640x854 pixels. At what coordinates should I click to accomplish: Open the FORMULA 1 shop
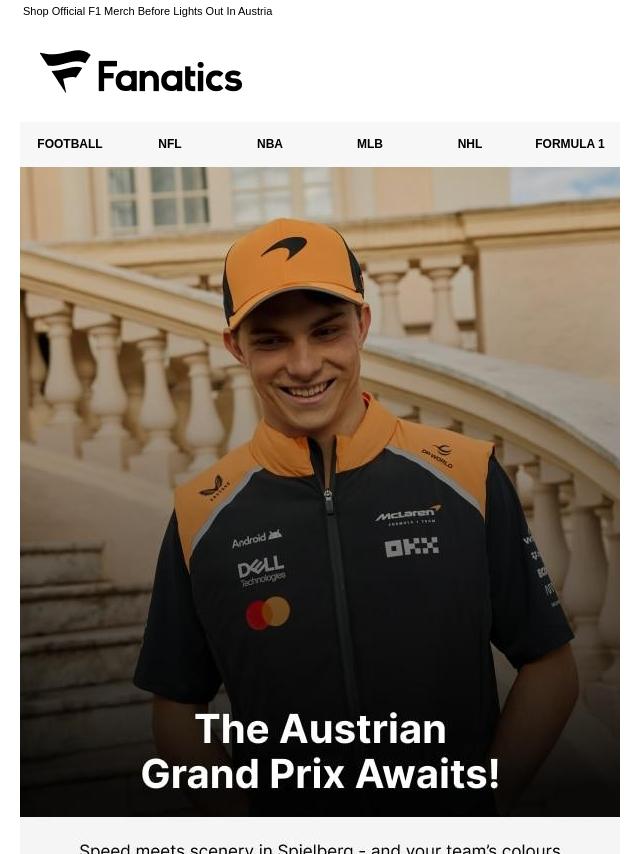click(x=570, y=144)
